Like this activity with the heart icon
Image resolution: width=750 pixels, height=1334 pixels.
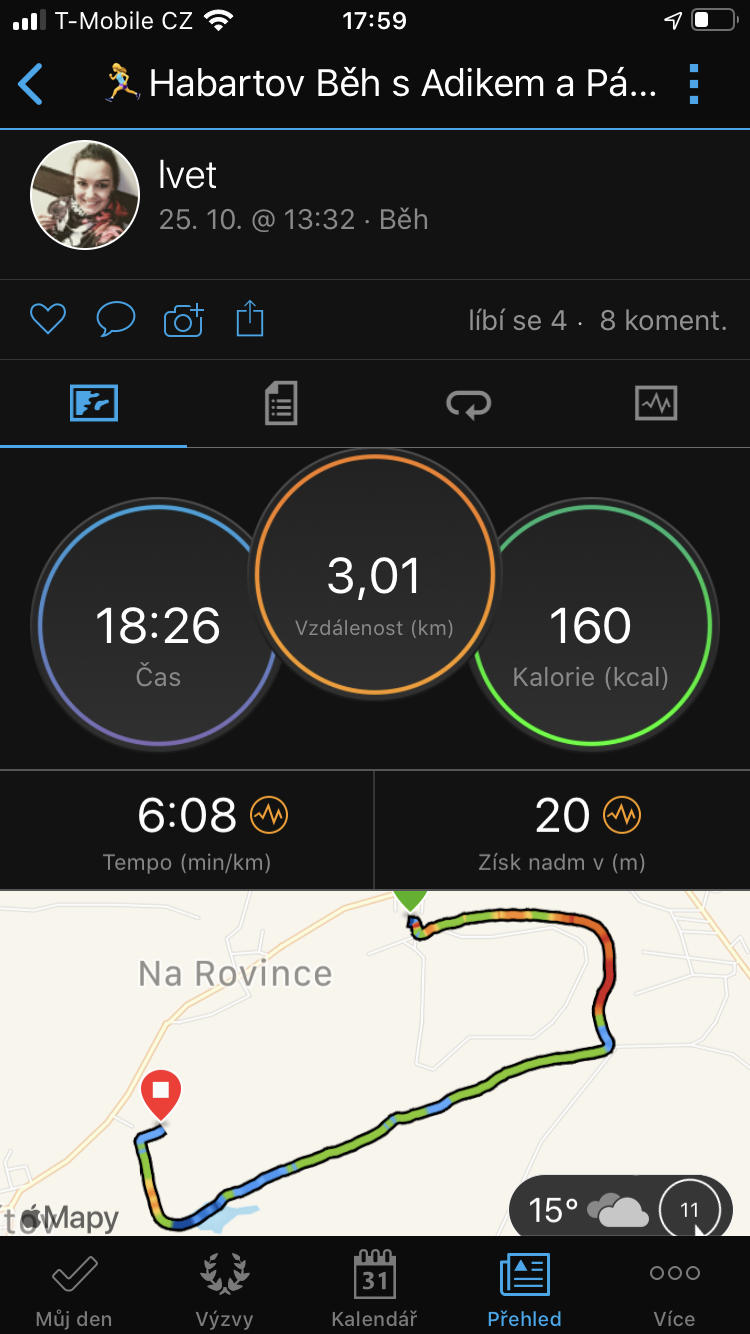click(47, 320)
